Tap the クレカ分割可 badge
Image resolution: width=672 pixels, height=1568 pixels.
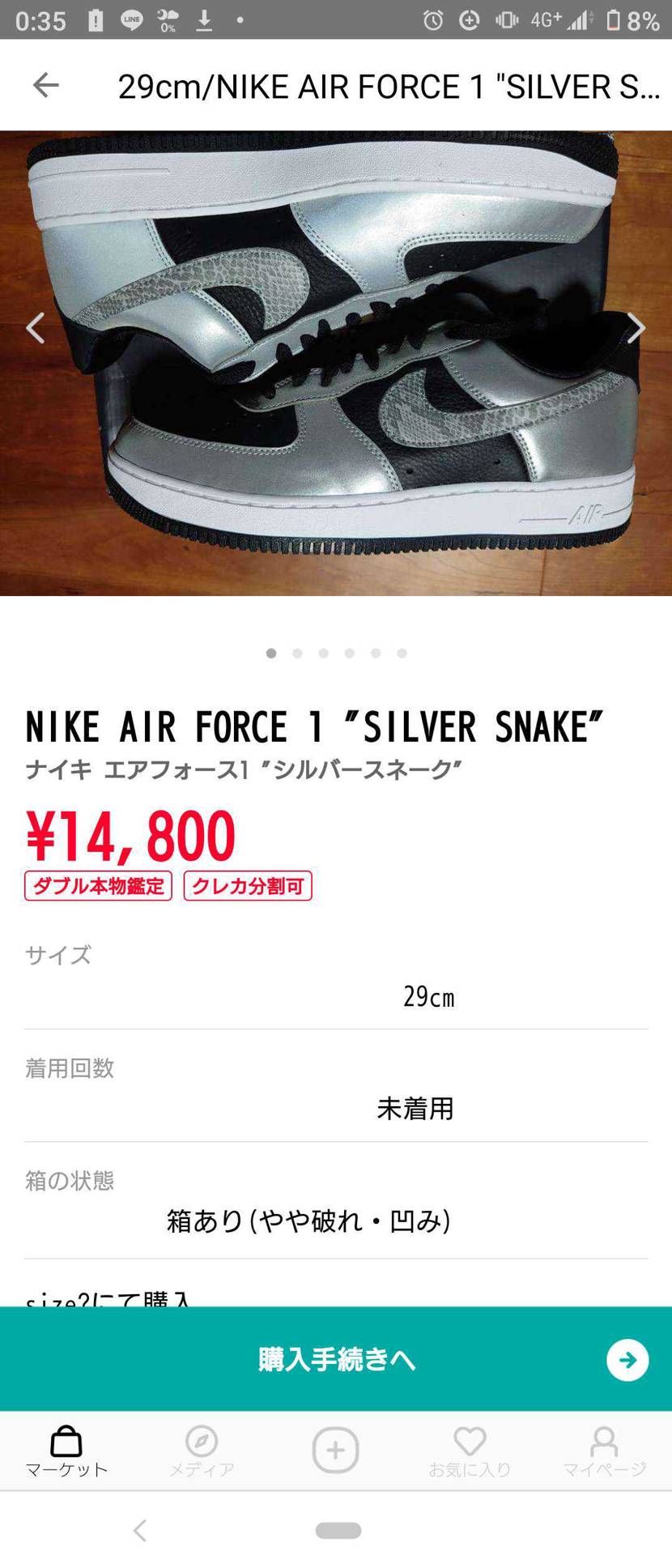point(248,886)
